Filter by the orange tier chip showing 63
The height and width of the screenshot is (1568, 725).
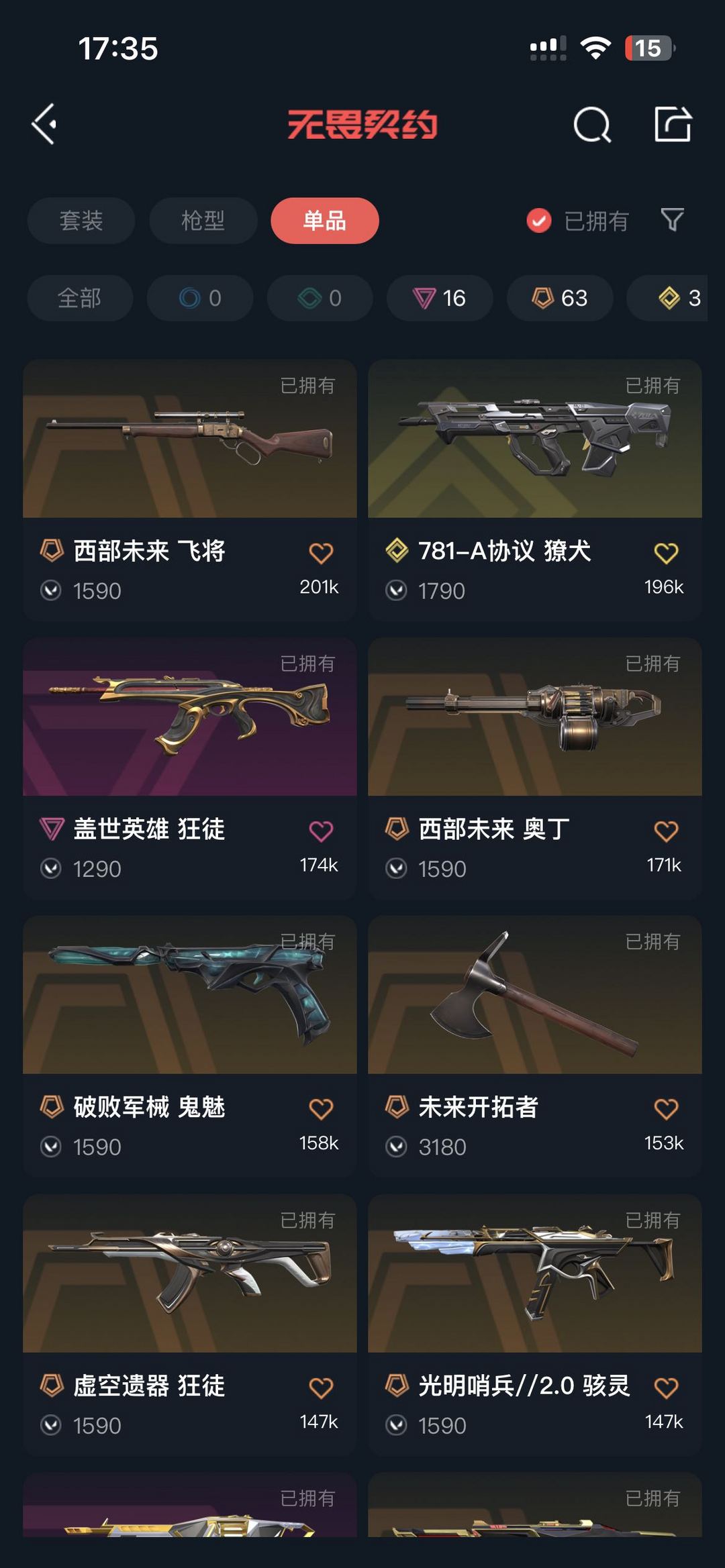560,298
